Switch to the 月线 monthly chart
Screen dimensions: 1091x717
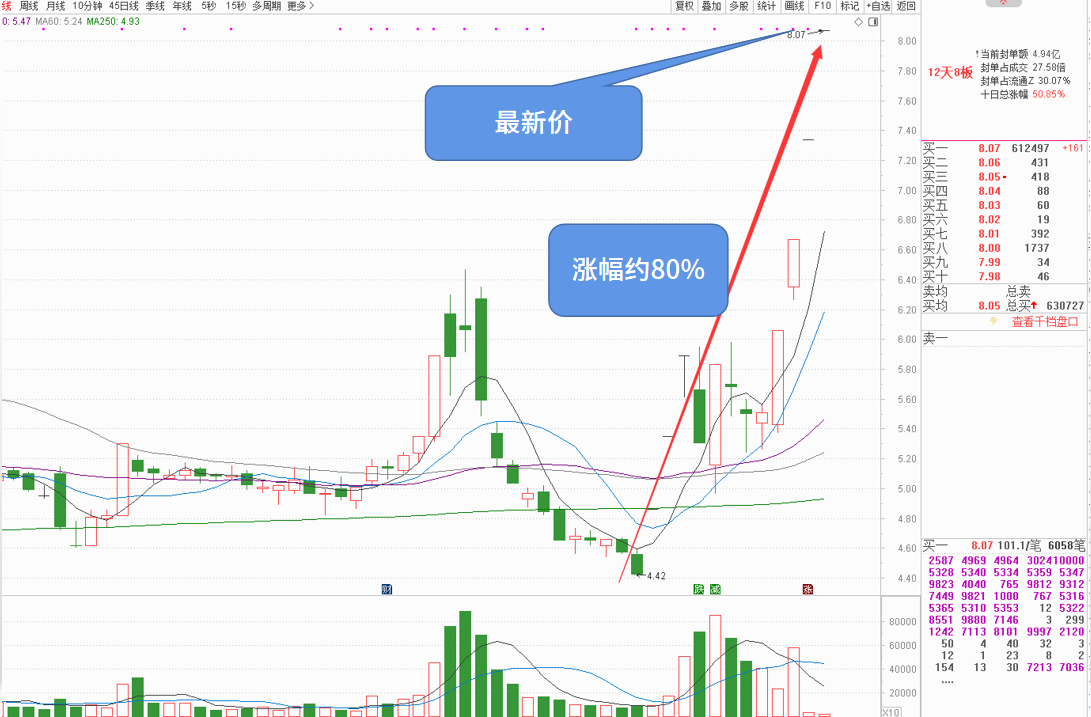coord(55,6)
